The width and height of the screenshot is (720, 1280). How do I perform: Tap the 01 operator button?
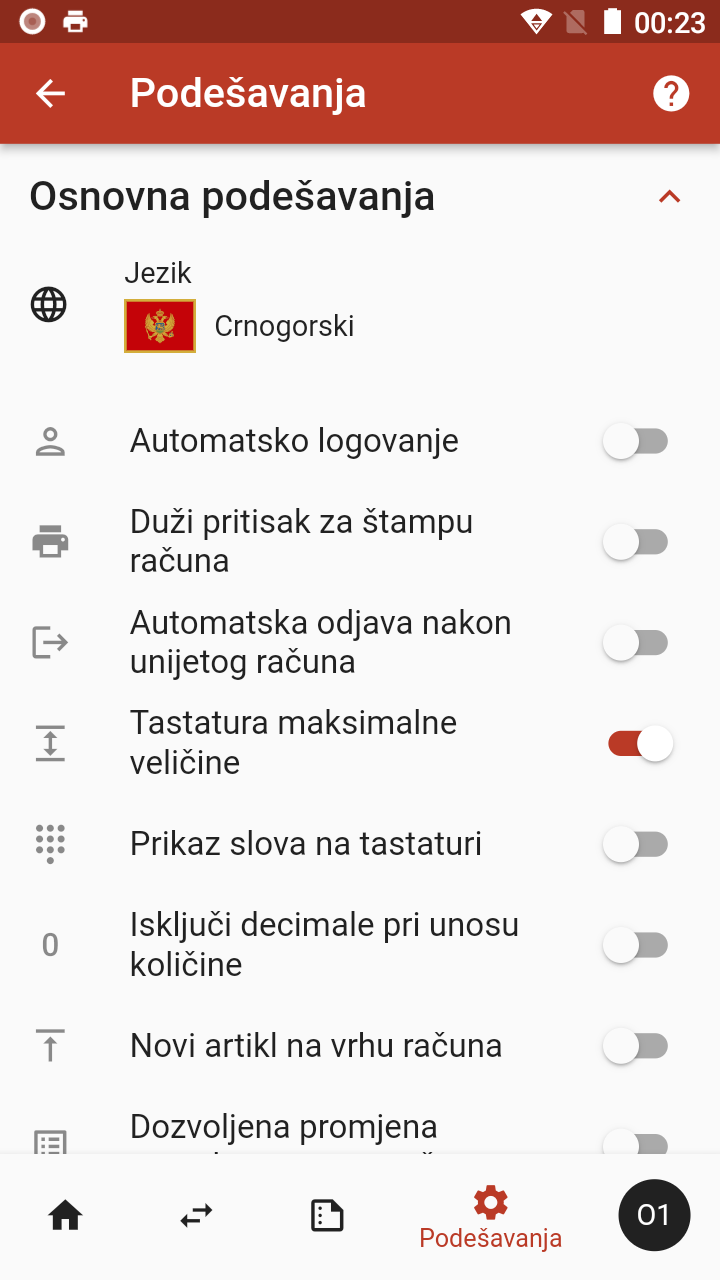point(655,1215)
